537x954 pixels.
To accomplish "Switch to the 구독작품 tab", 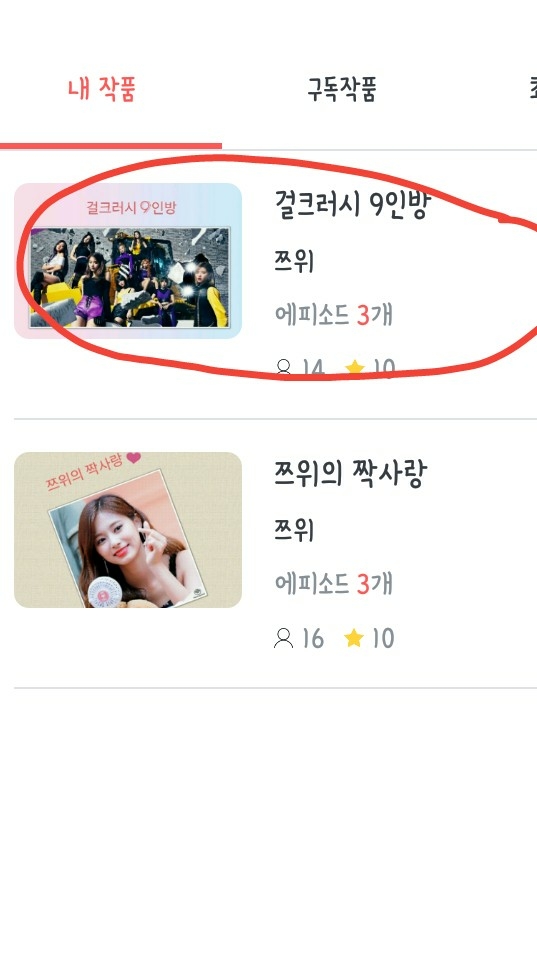I will click(342, 89).
